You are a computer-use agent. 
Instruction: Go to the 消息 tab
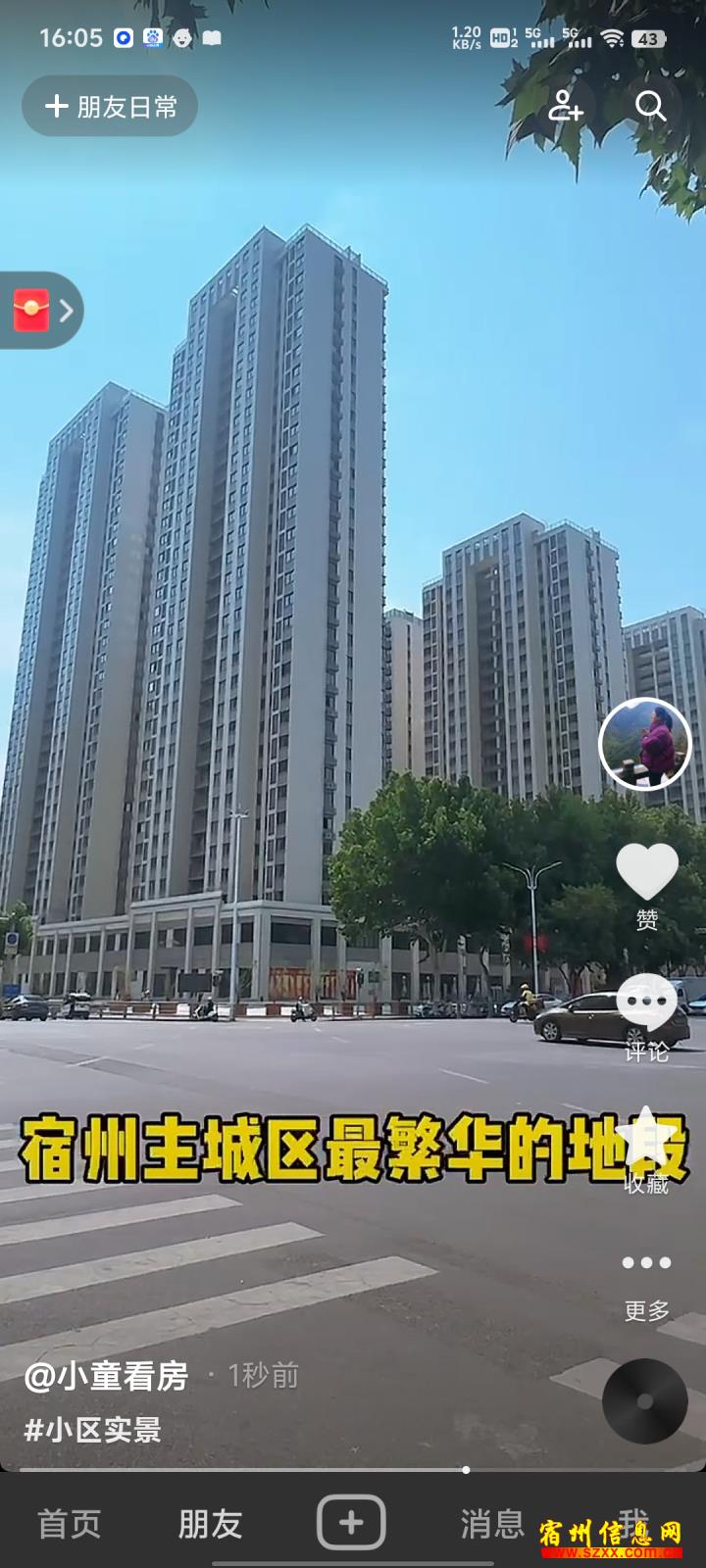point(493,1524)
